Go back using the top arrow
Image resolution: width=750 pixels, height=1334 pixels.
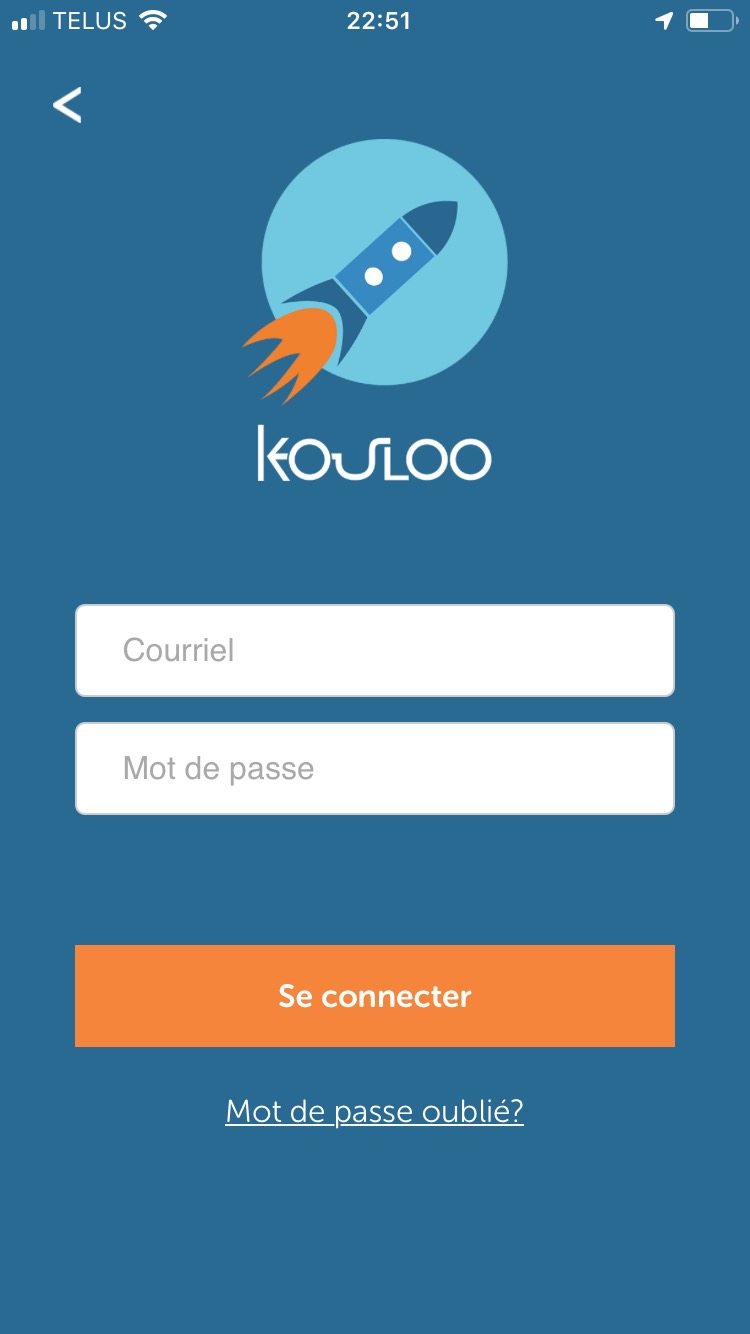[x=67, y=105]
